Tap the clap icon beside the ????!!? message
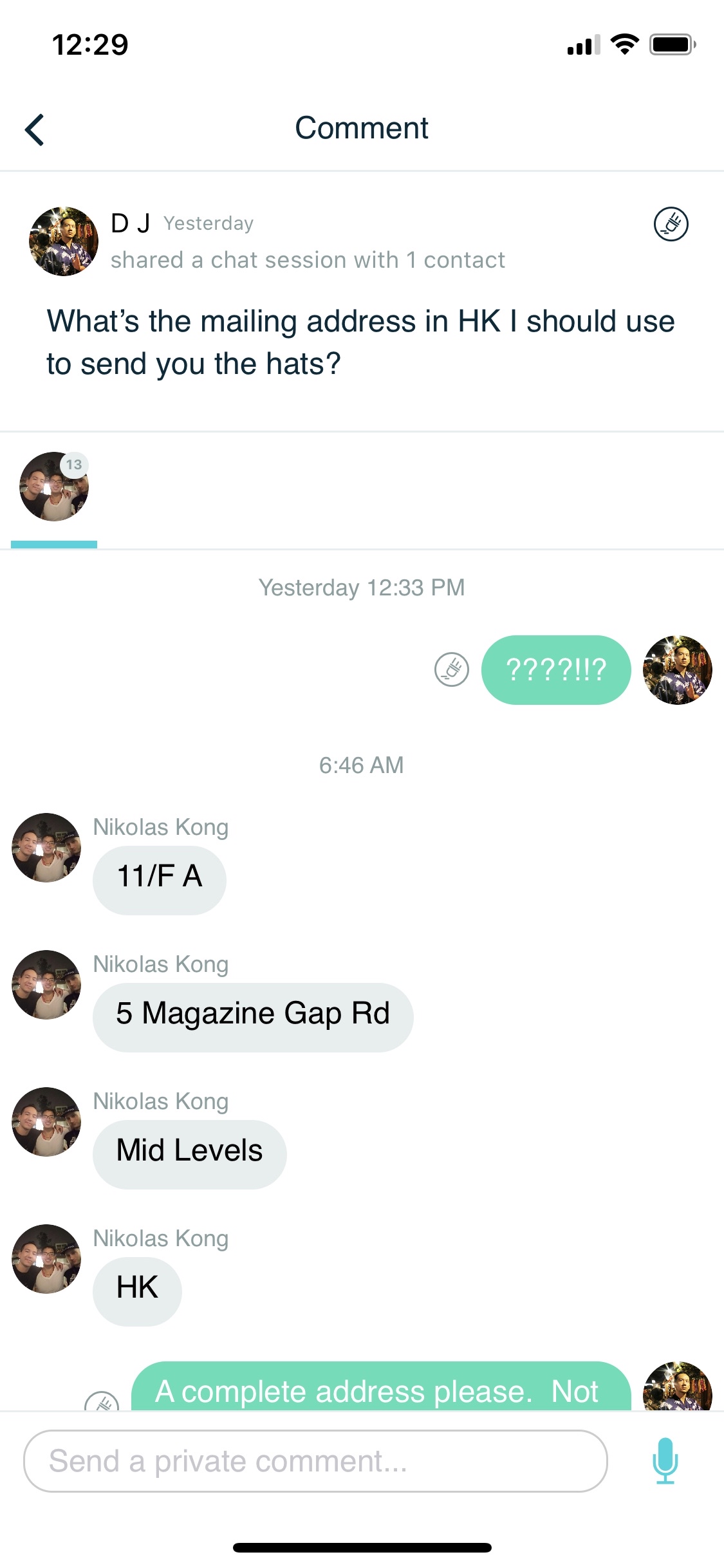The width and height of the screenshot is (724, 1568). [x=452, y=669]
